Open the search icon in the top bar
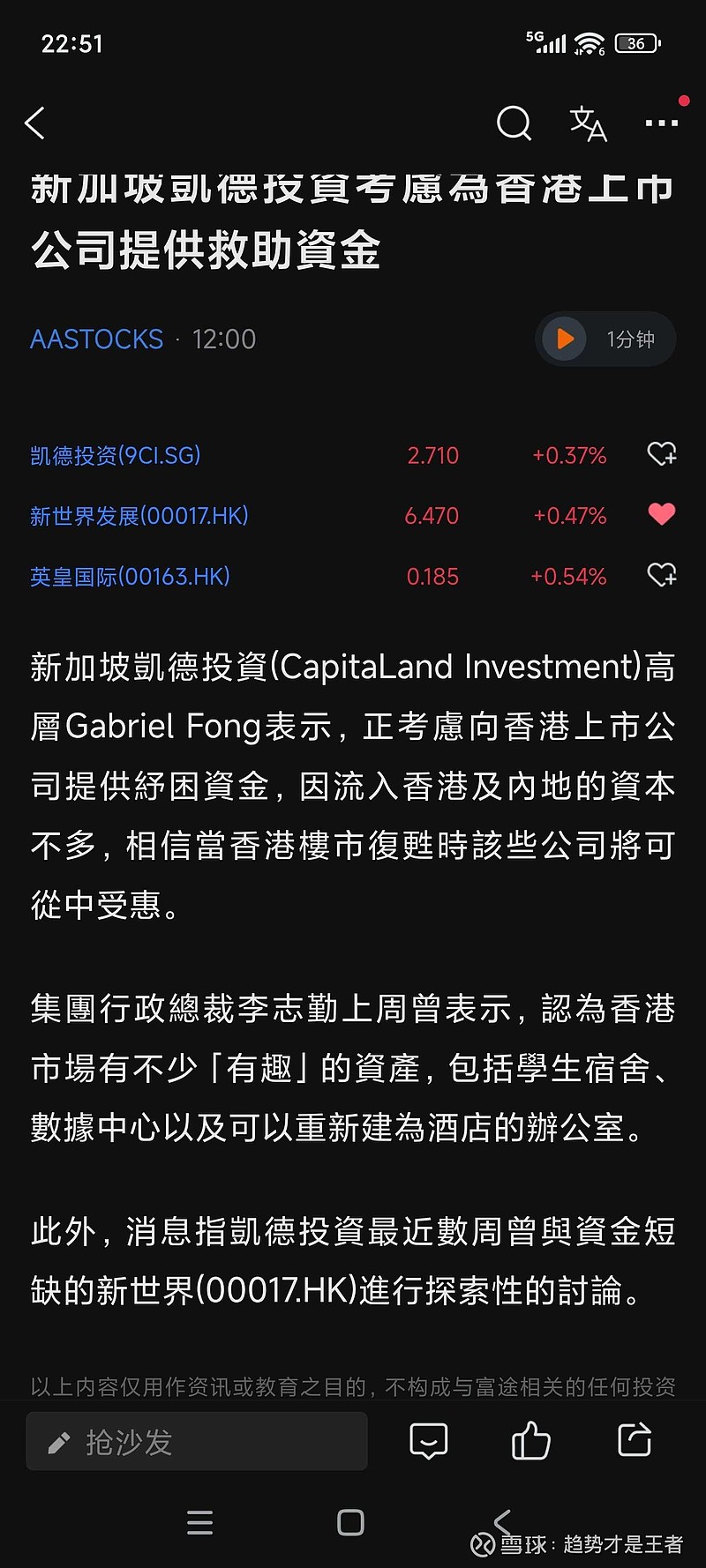Viewport: 706px width, 1568px height. tap(514, 123)
